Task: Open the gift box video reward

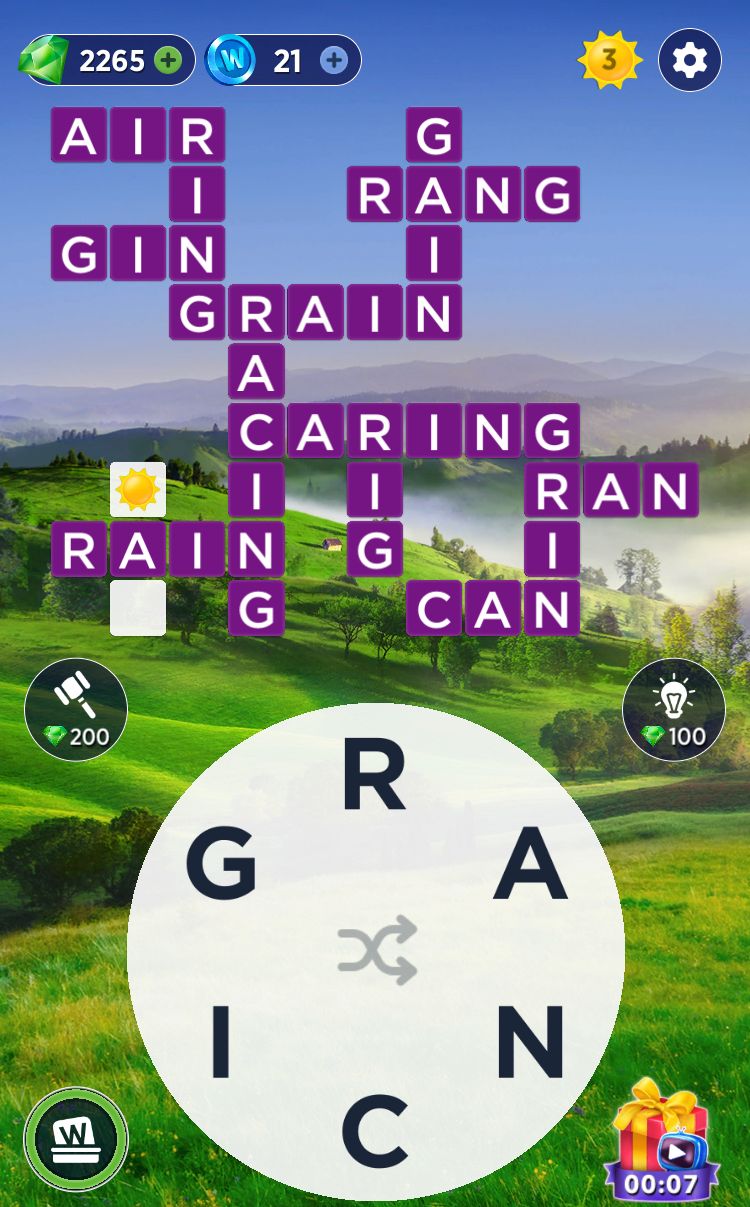Action: point(659,1140)
